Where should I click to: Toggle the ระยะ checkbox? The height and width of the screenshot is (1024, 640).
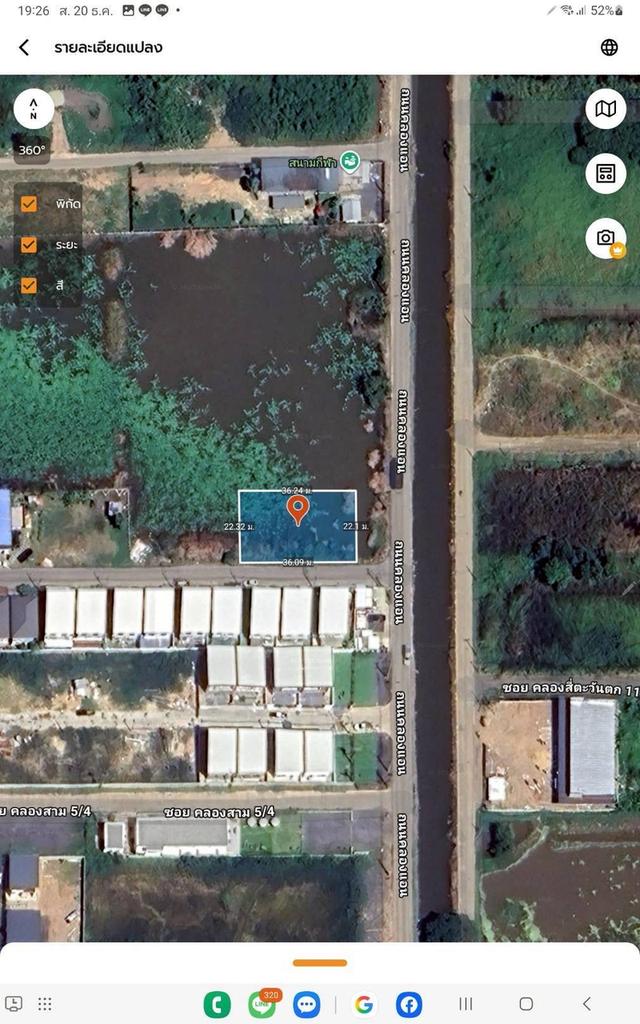tap(29, 244)
